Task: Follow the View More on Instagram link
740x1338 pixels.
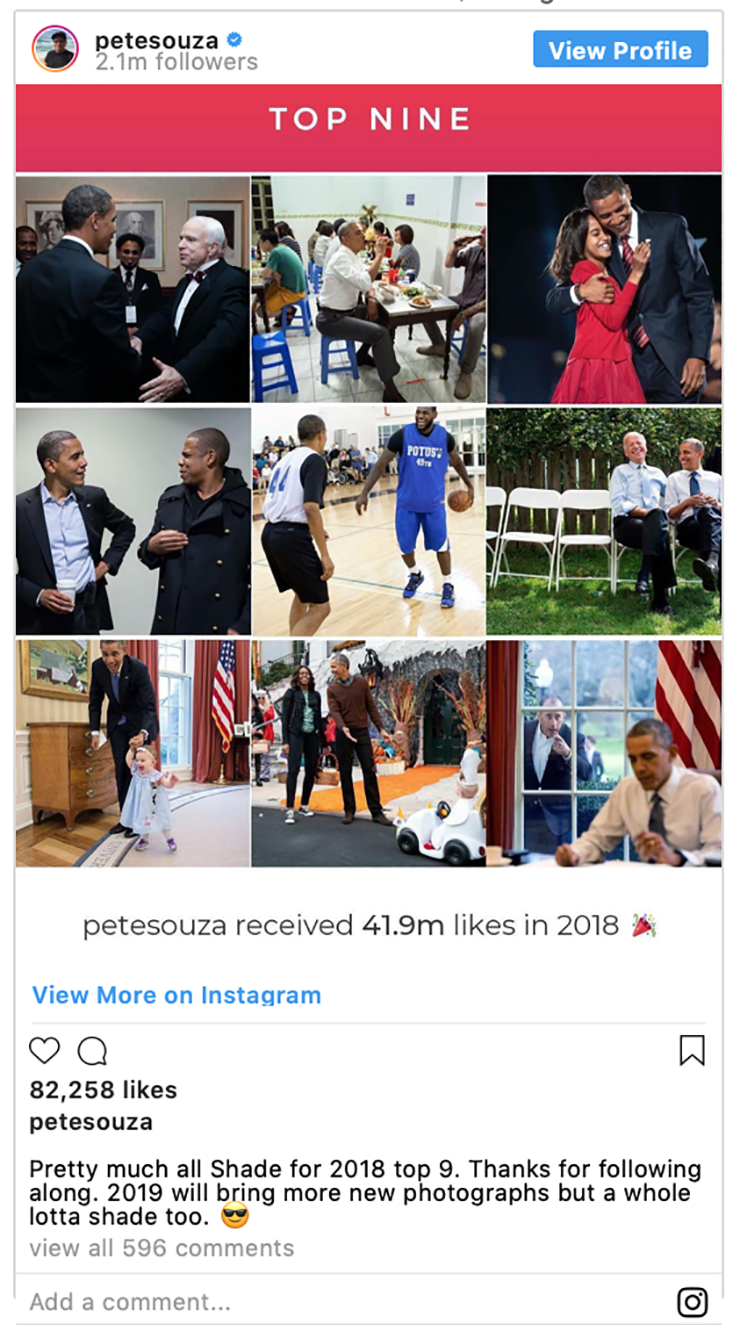Action: [176, 995]
